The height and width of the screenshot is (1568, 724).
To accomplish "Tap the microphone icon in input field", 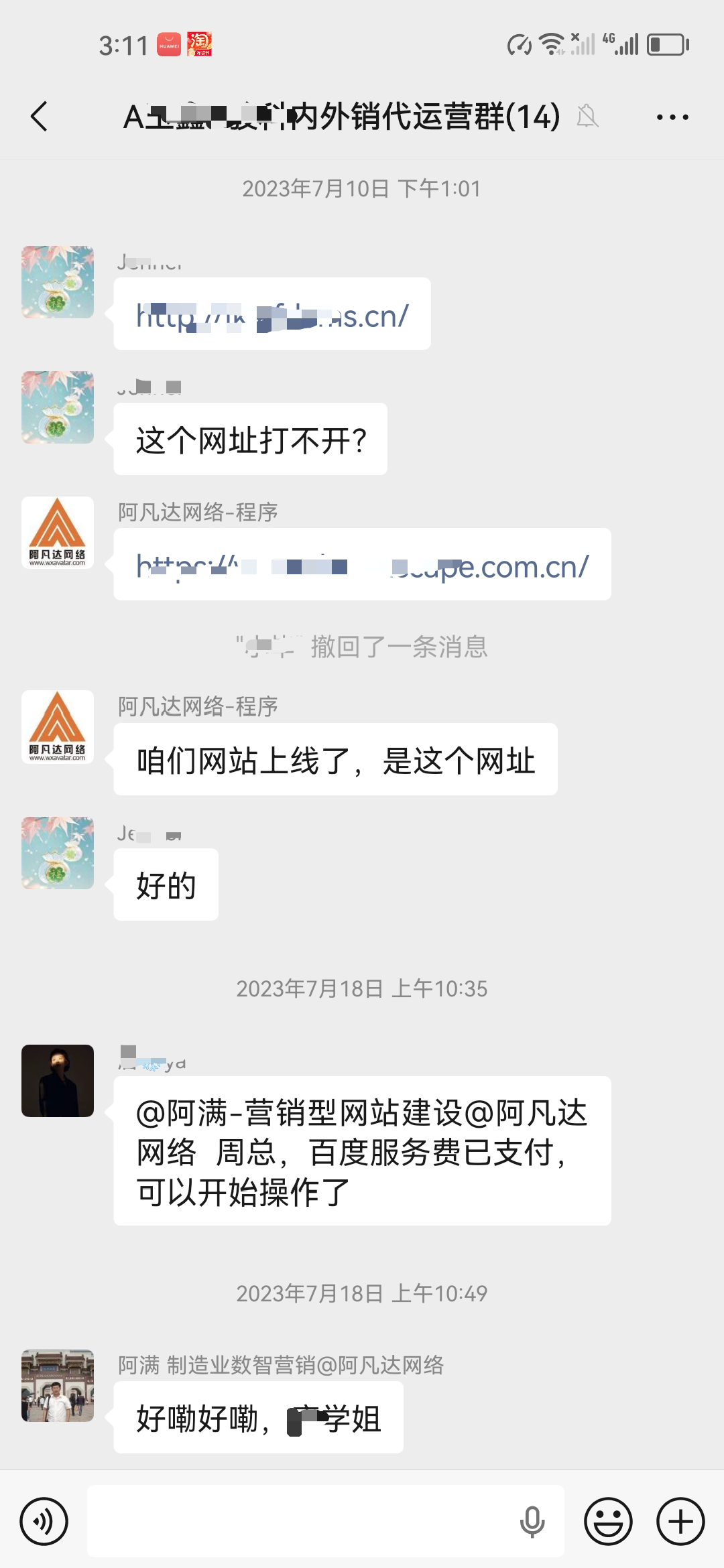I will pos(532,1521).
